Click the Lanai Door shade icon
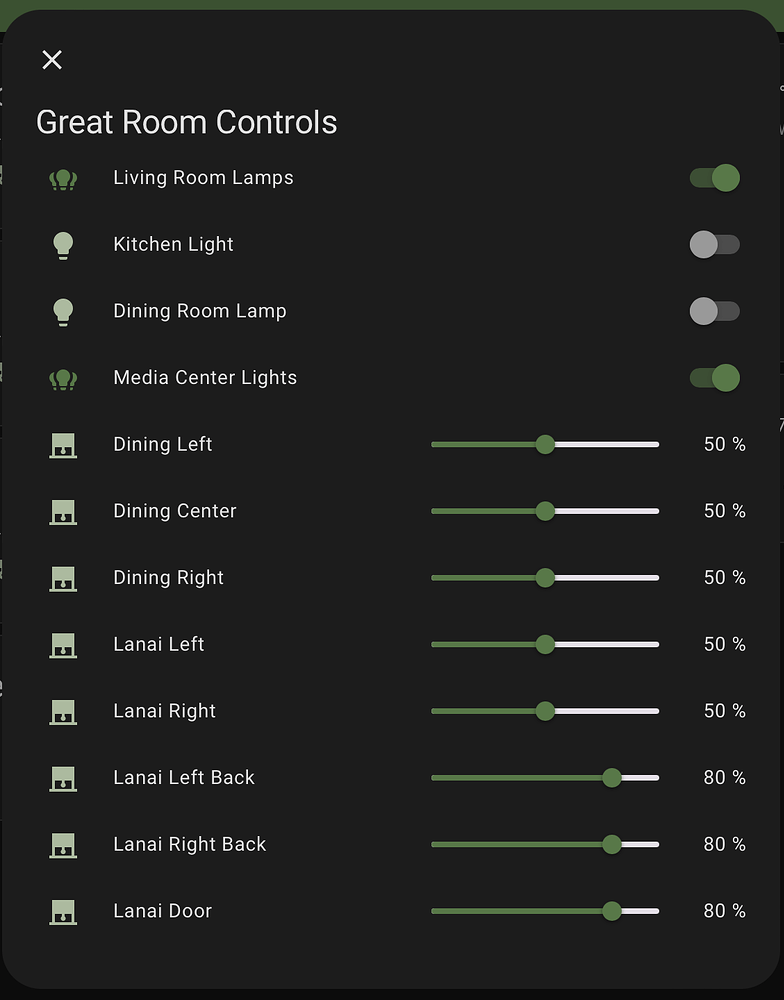Screen dimensions: 784x1000 (x=64, y=911)
